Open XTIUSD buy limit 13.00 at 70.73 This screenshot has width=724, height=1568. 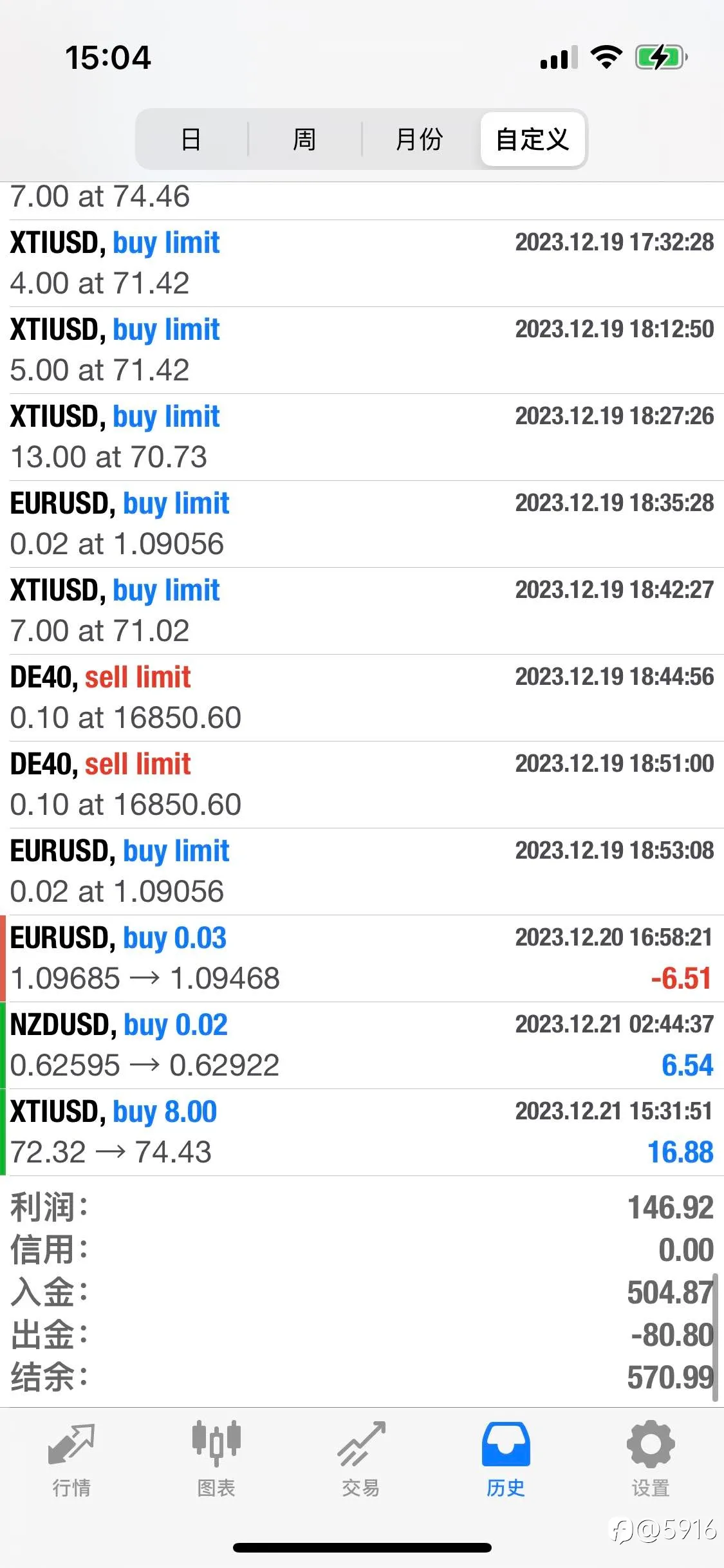[x=362, y=437]
